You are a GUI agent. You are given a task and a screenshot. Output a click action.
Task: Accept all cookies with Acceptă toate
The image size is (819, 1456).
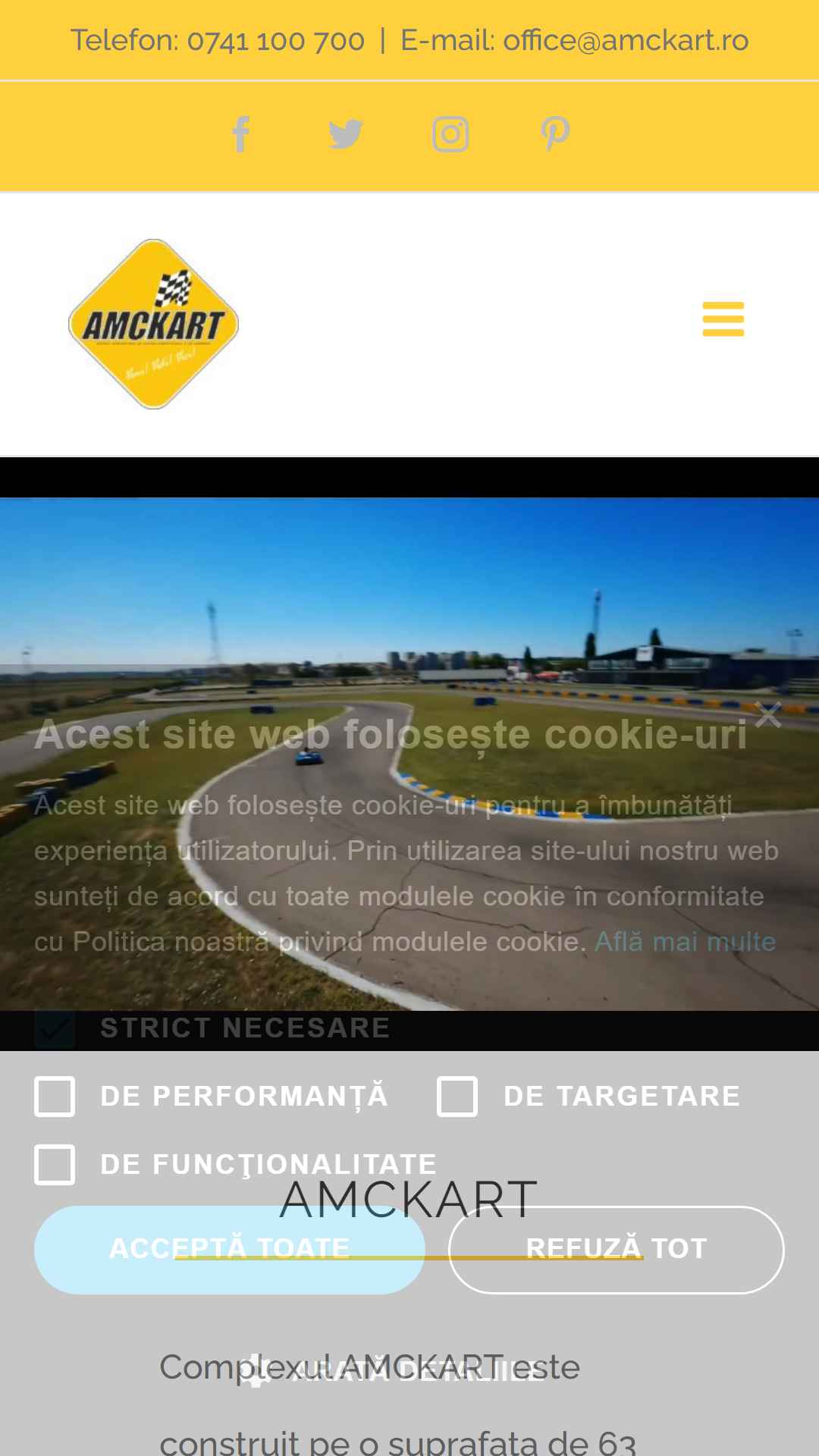(229, 1249)
